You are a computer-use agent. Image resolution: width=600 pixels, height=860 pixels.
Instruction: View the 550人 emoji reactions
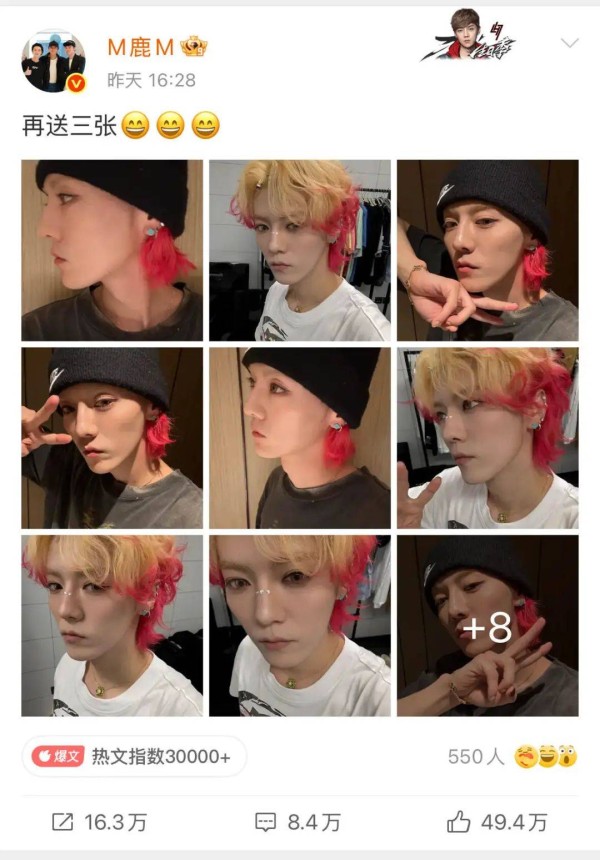(x=512, y=757)
